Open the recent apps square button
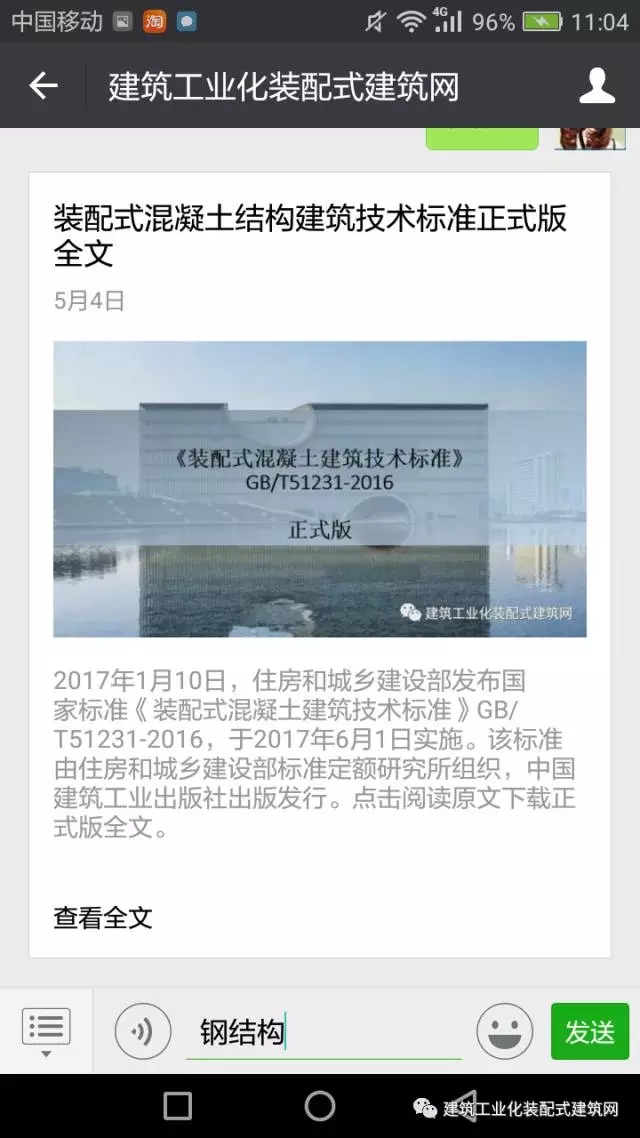Viewport: 640px width, 1138px height. (177, 1106)
